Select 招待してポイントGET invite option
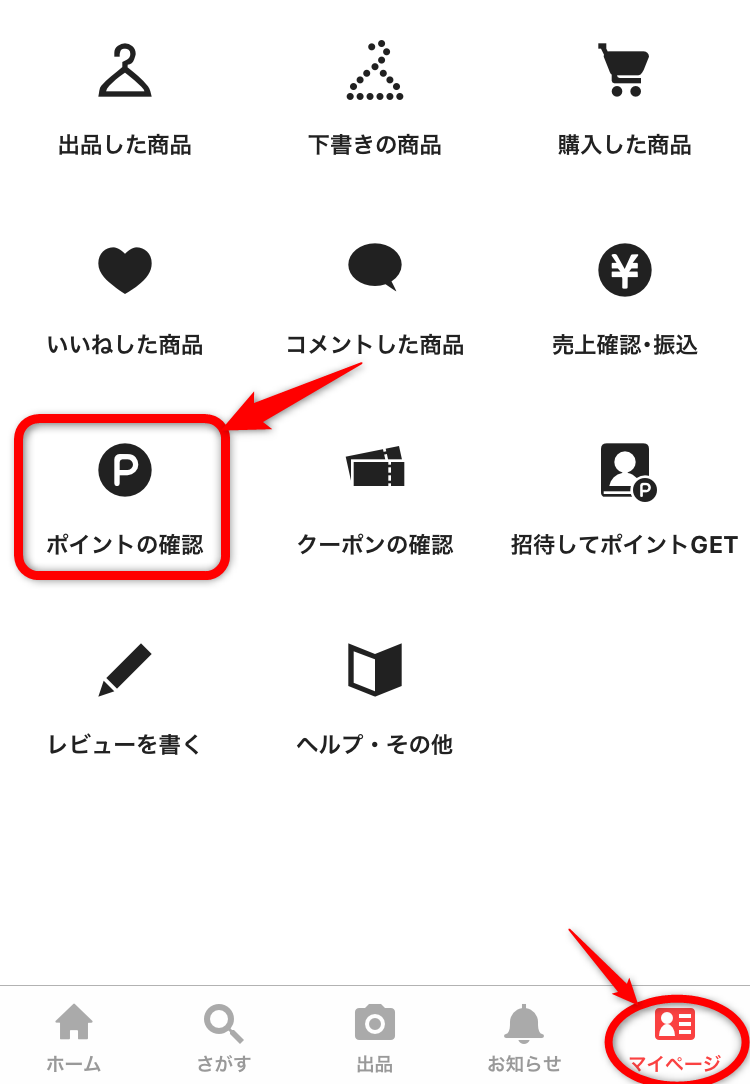 click(624, 498)
